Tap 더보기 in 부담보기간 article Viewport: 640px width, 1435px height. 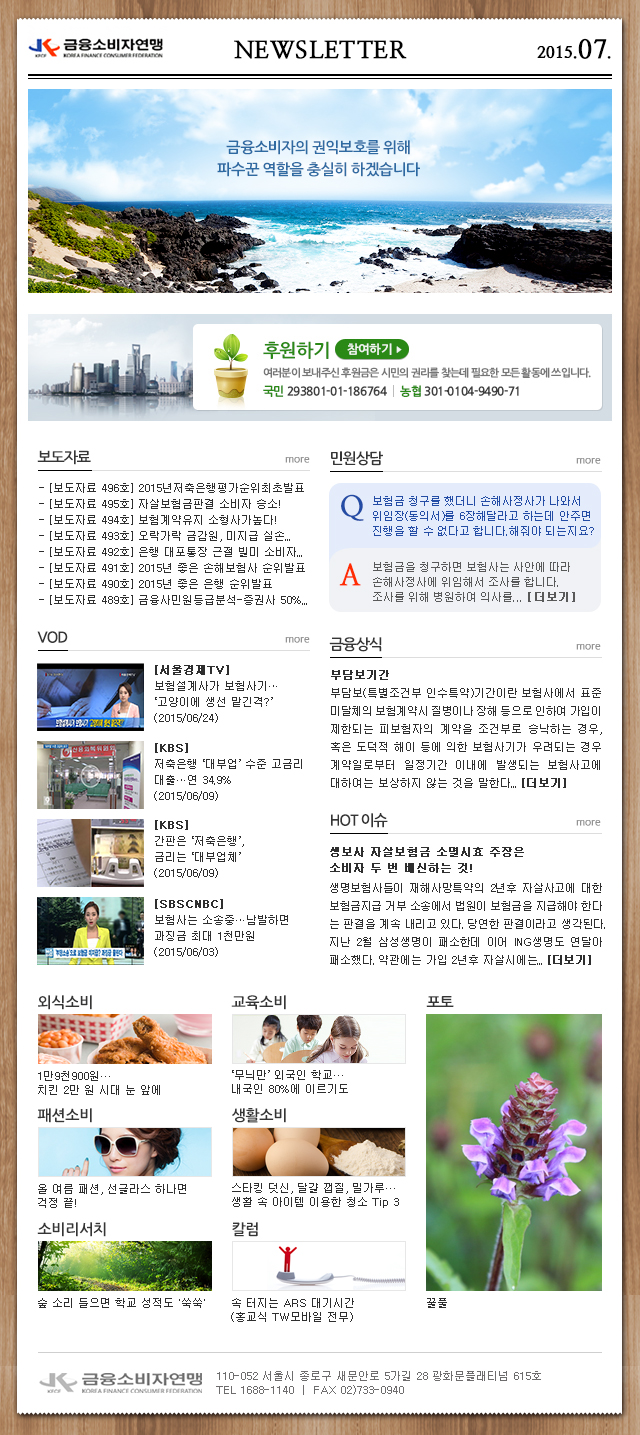click(x=545, y=782)
